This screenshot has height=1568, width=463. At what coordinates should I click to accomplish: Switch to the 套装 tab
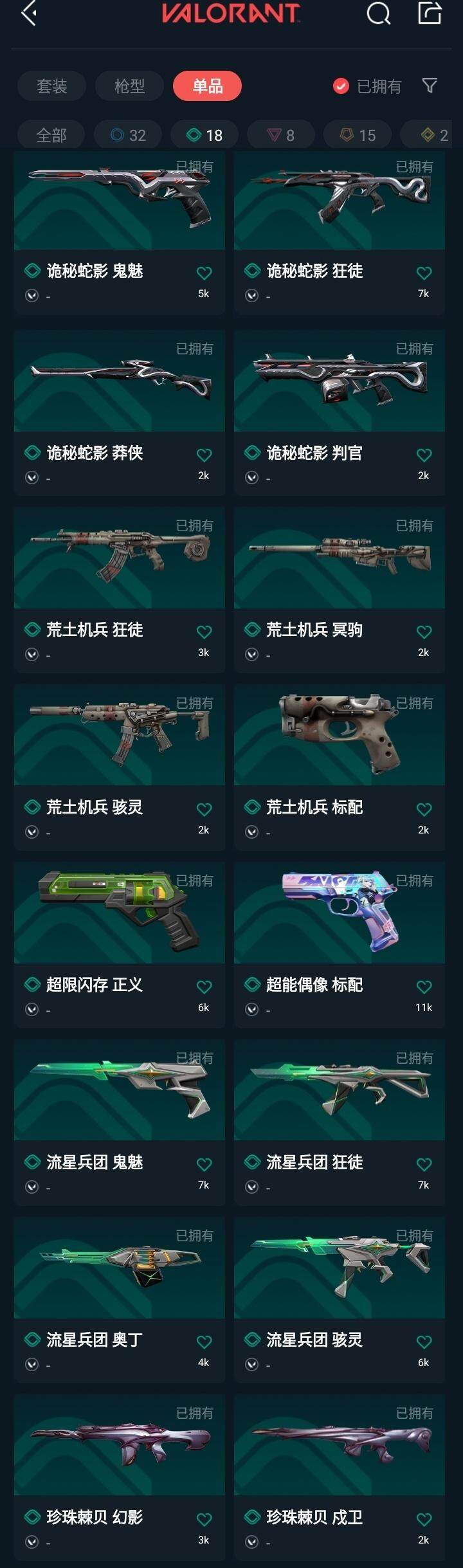click(x=51, y=86)
